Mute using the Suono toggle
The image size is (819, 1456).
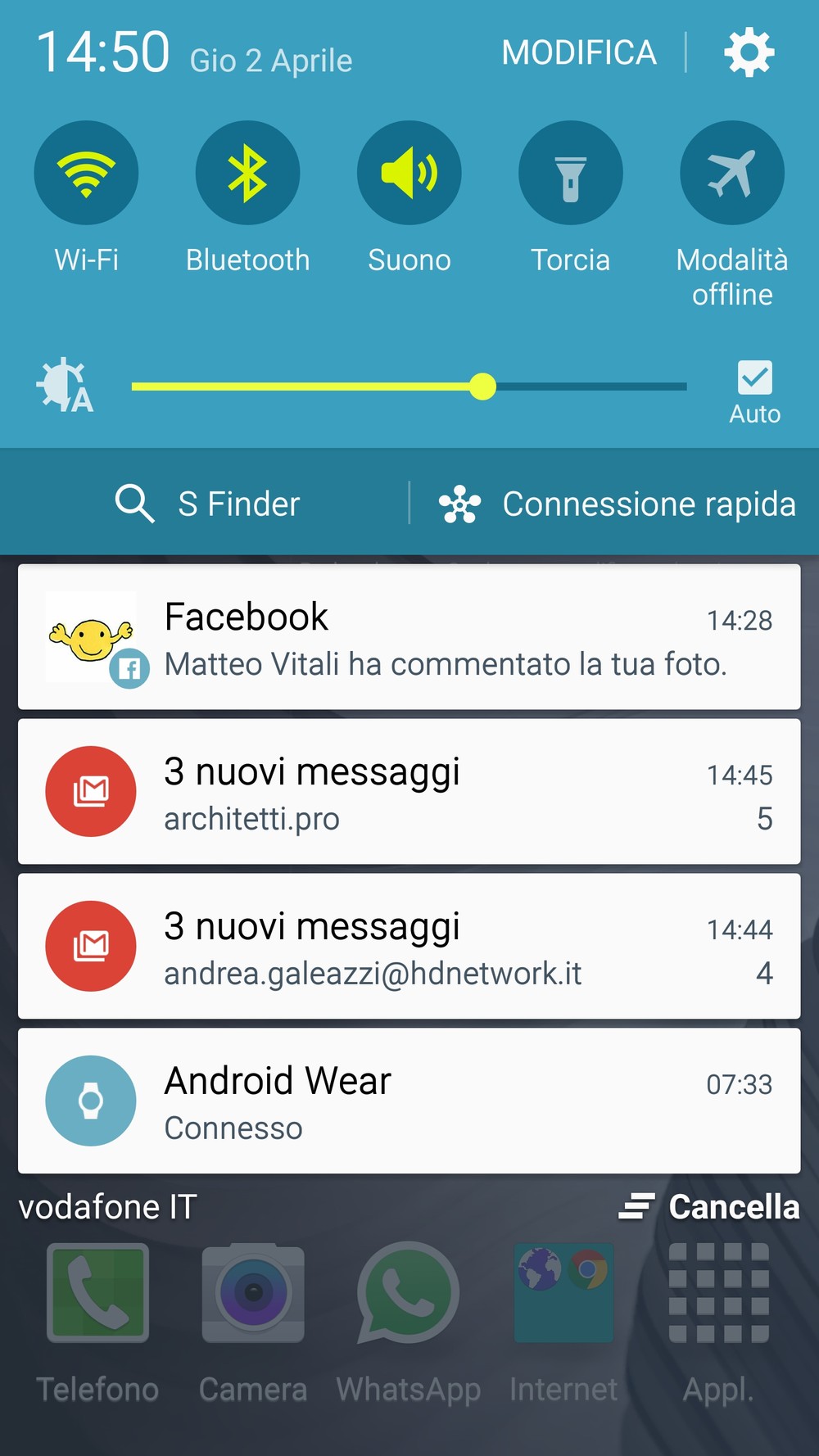409,173
